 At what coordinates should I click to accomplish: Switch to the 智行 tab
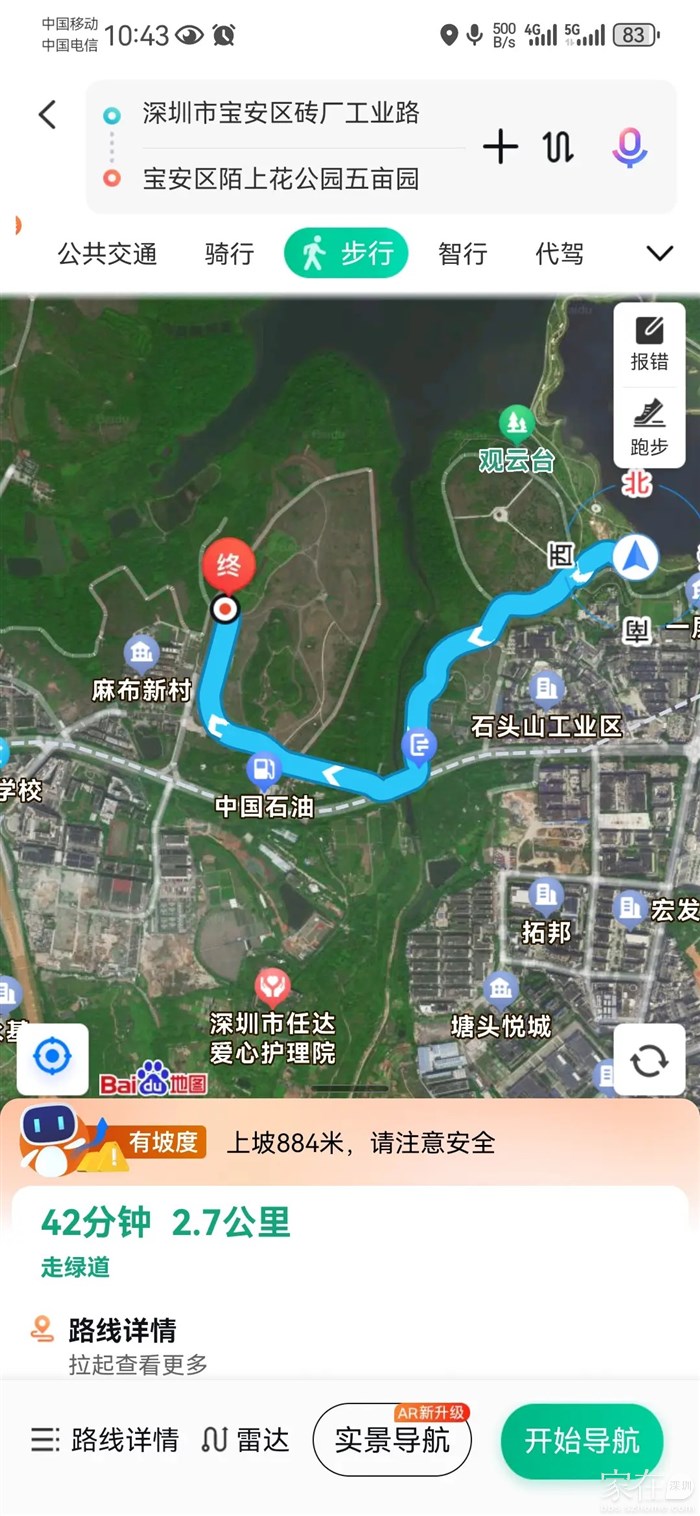pos(462,254)
